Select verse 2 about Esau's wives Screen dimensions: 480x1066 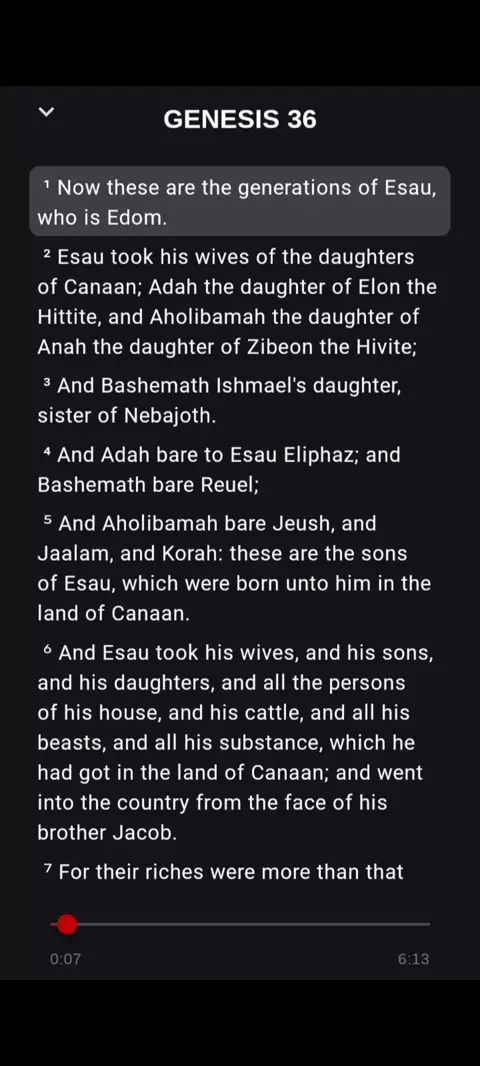point(239,302)
